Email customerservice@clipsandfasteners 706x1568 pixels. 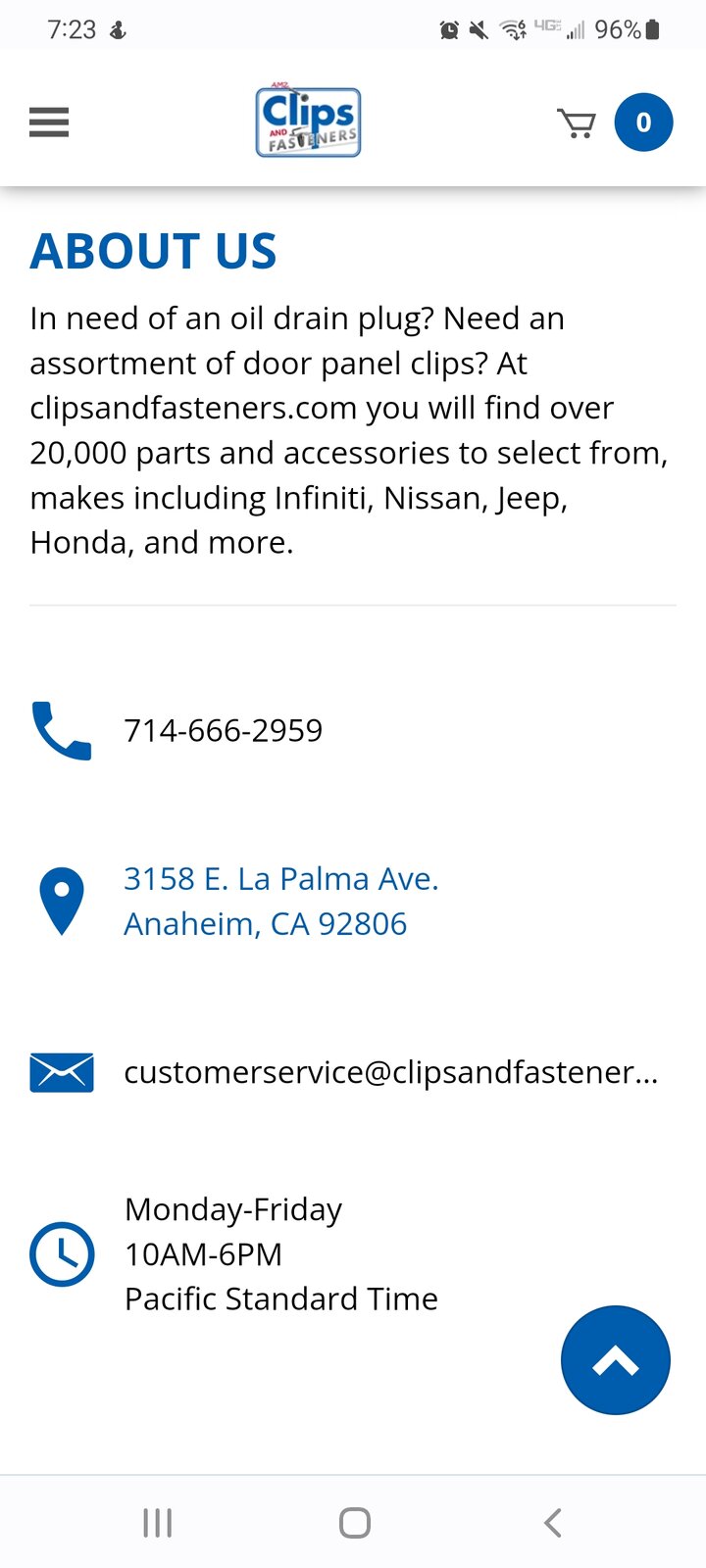pos(390,1072)
